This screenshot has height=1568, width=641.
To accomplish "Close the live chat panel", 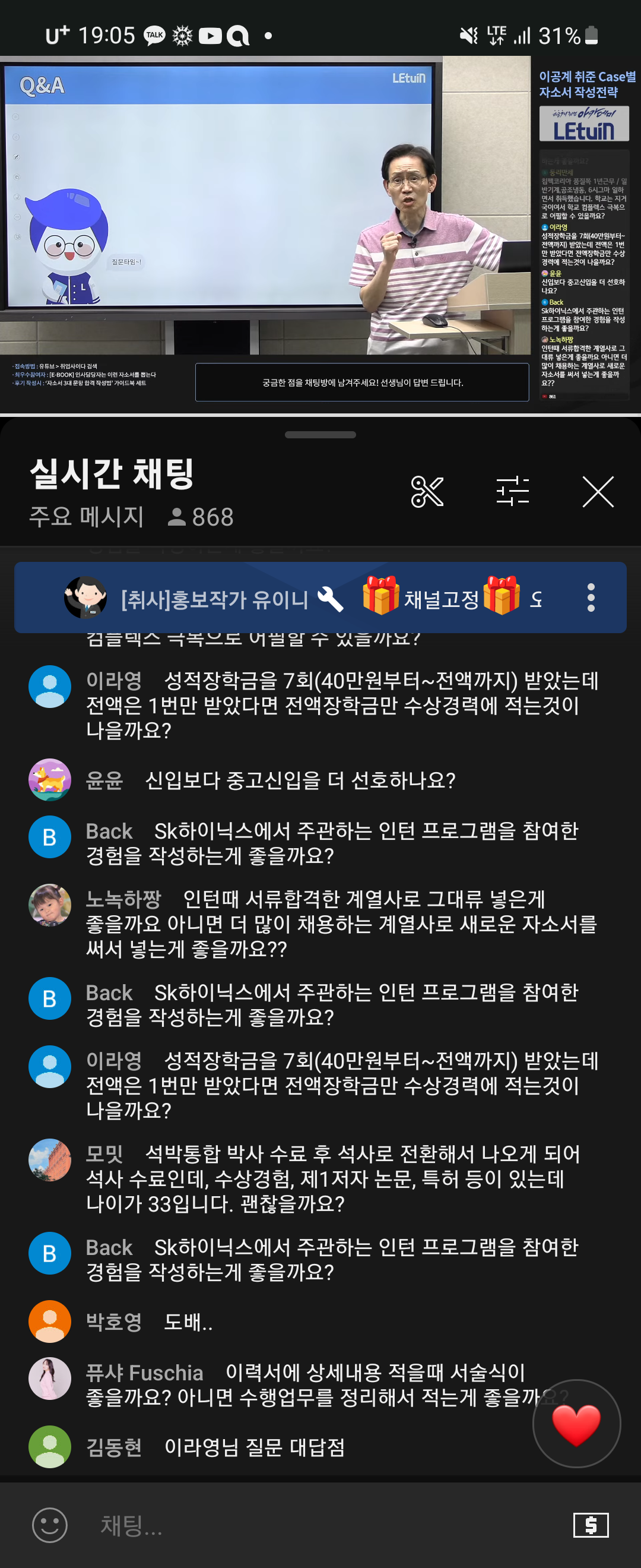I will click(x=598, y=492).
